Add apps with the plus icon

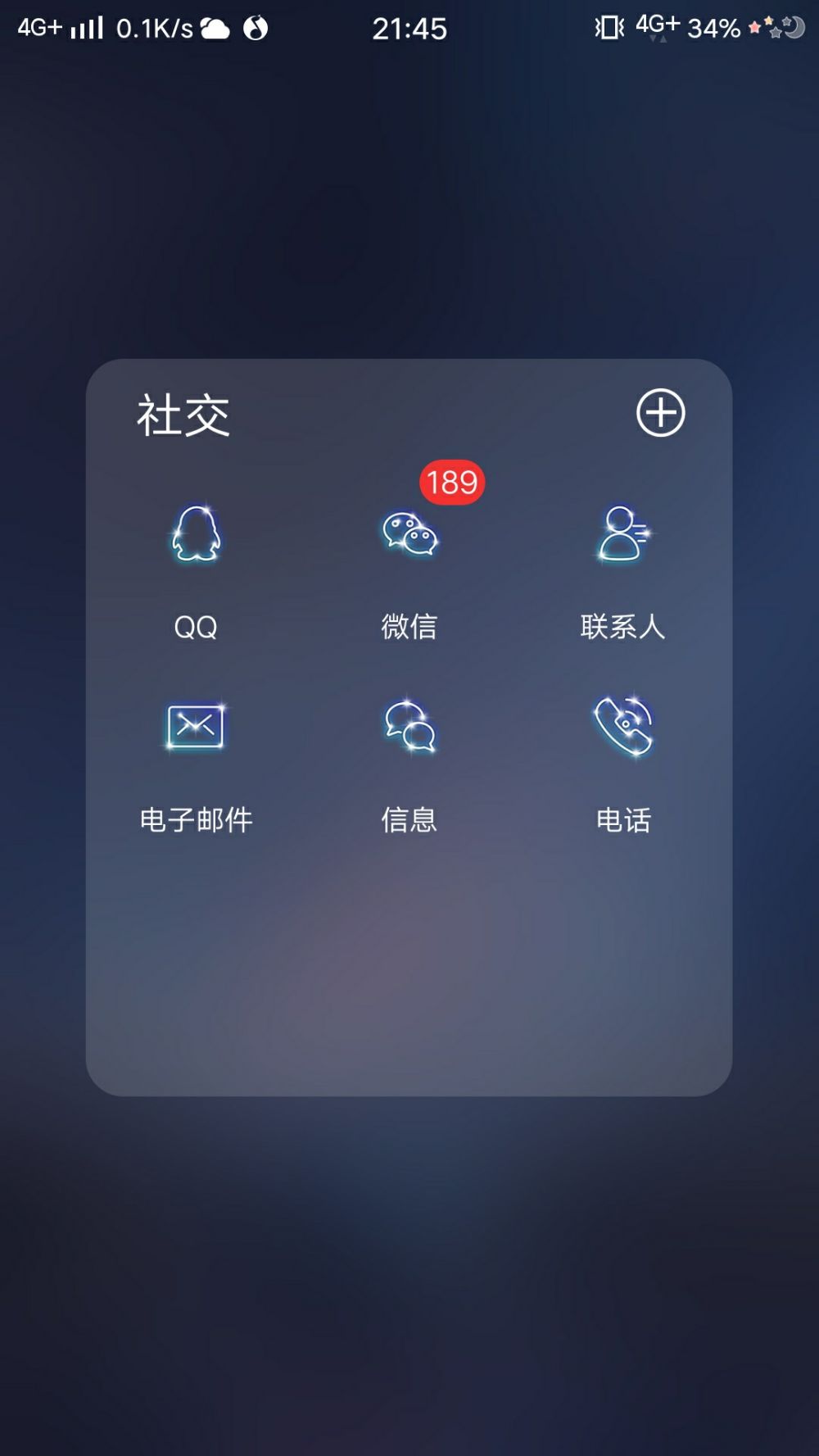tap(660, 413)
